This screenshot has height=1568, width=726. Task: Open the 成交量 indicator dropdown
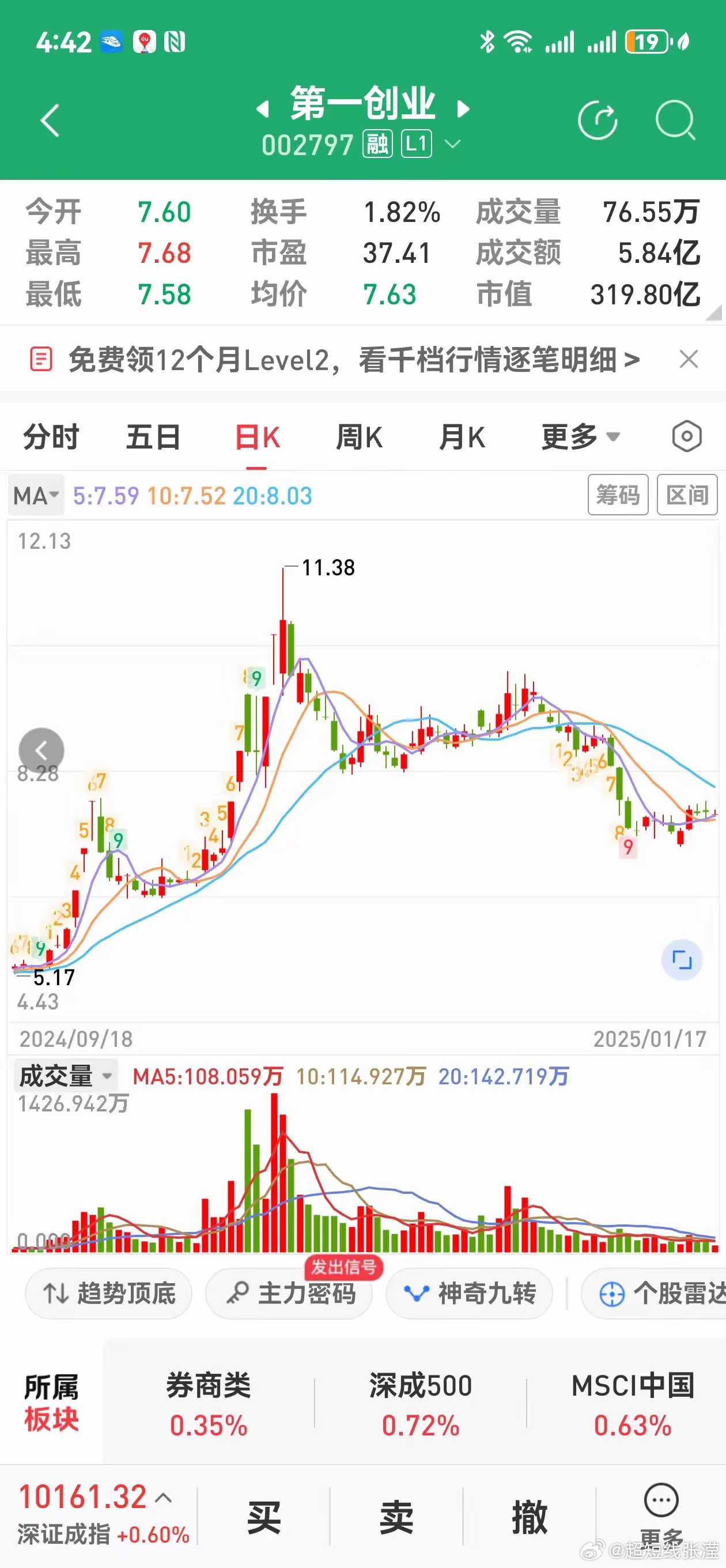(x=66, y=1076)
